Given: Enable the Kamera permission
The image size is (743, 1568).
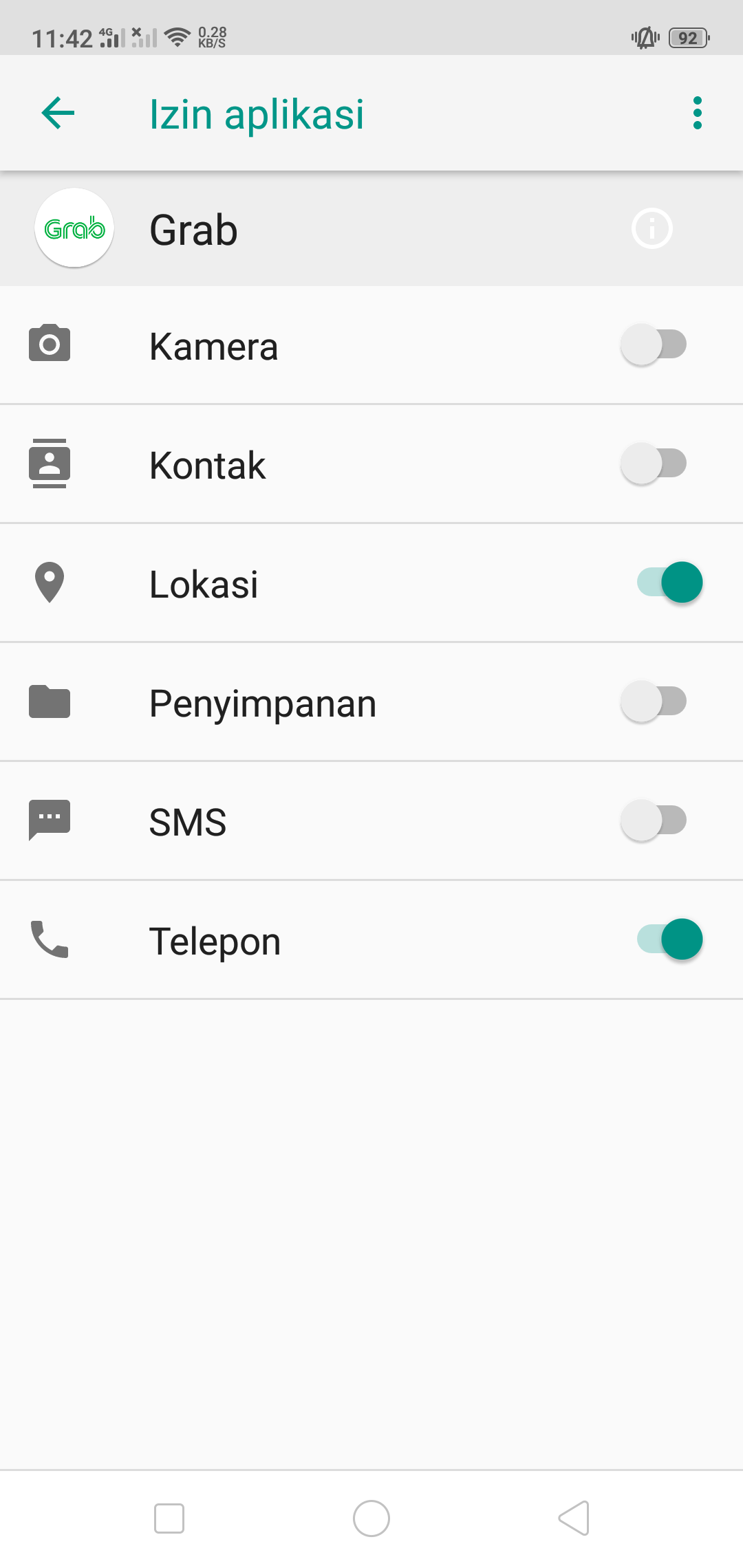Looking at the screenshot, I should pyautogui.click(x=654, y=345).
